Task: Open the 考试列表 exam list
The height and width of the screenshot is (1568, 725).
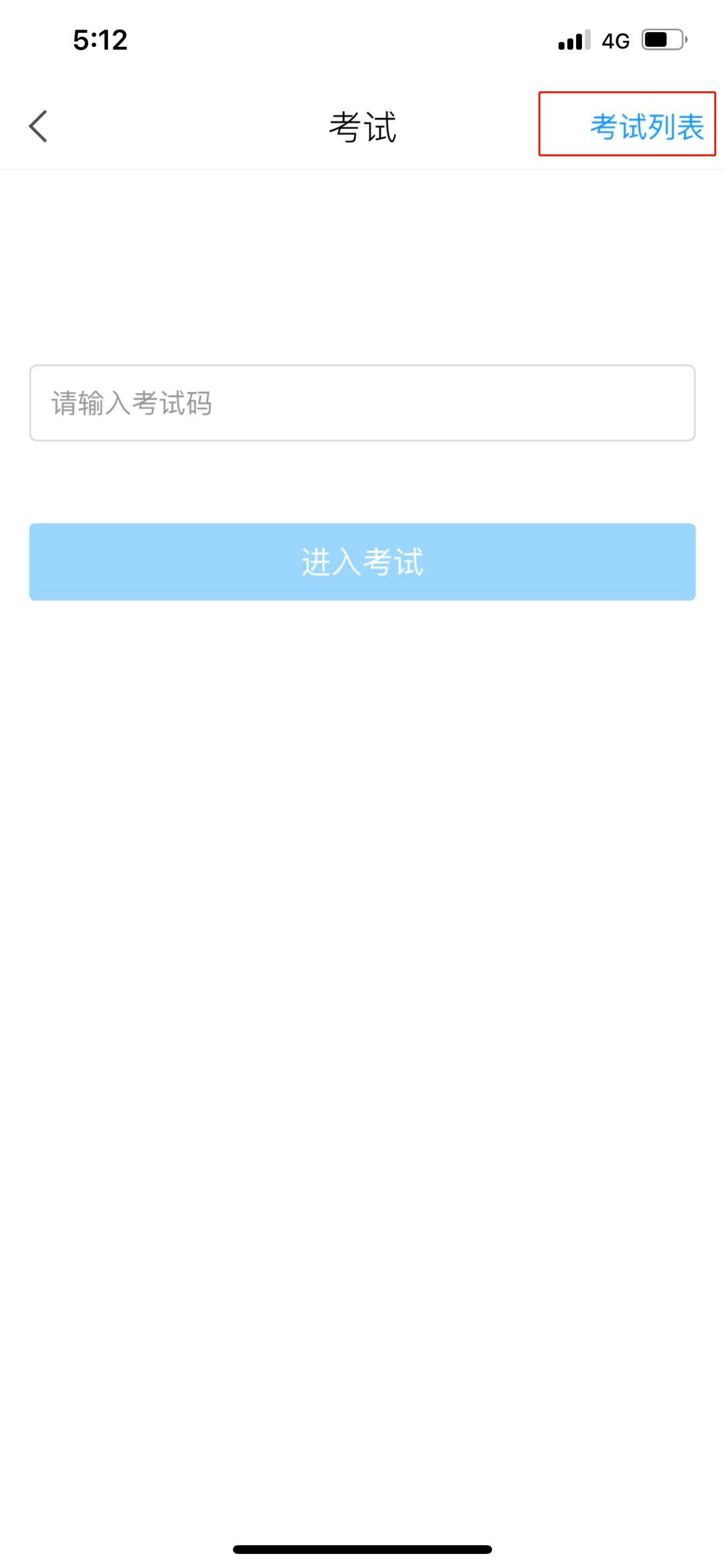Action: pyautogui.click(x=646, y=126)
